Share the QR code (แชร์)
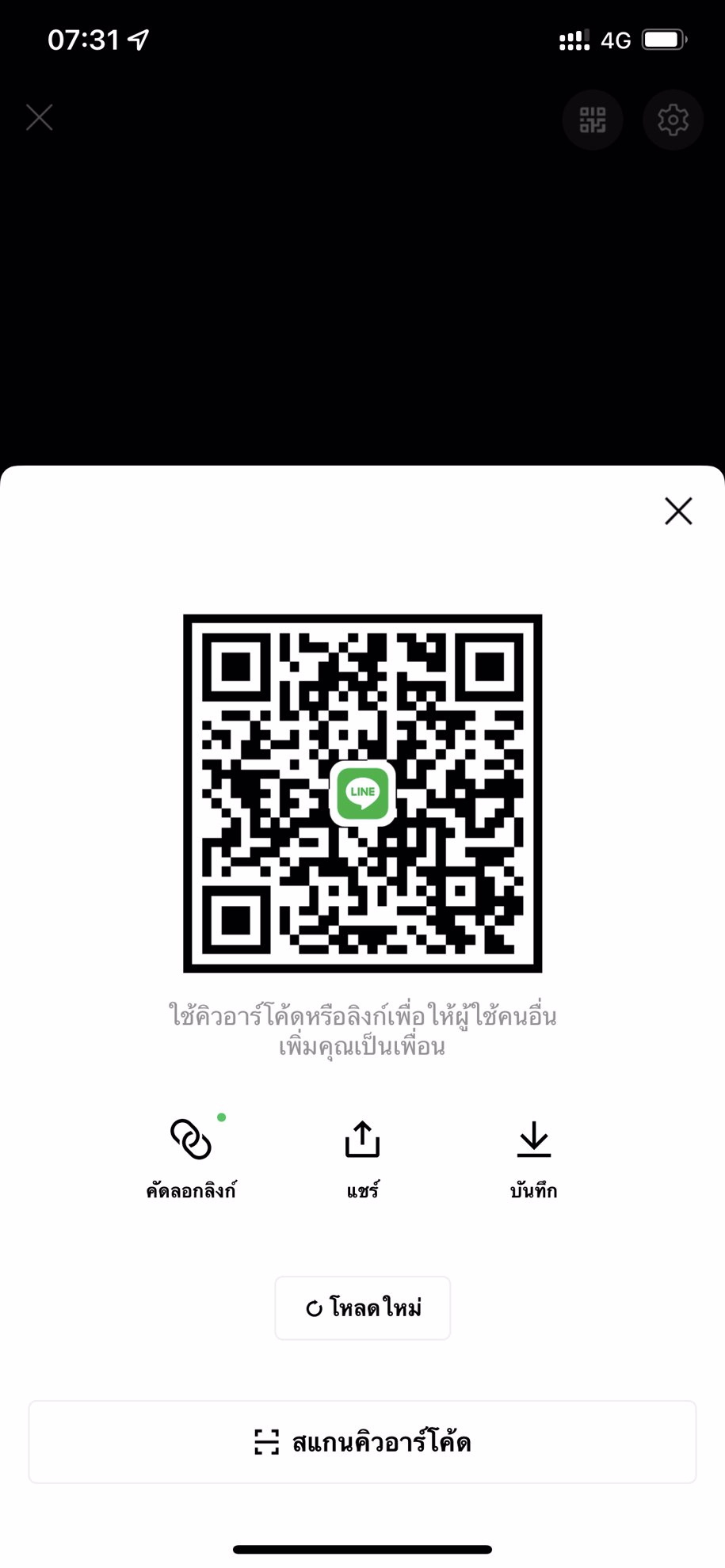The width and height of the screenshot is (725, 1568). pyautogui.click(x=362, y=1156)
